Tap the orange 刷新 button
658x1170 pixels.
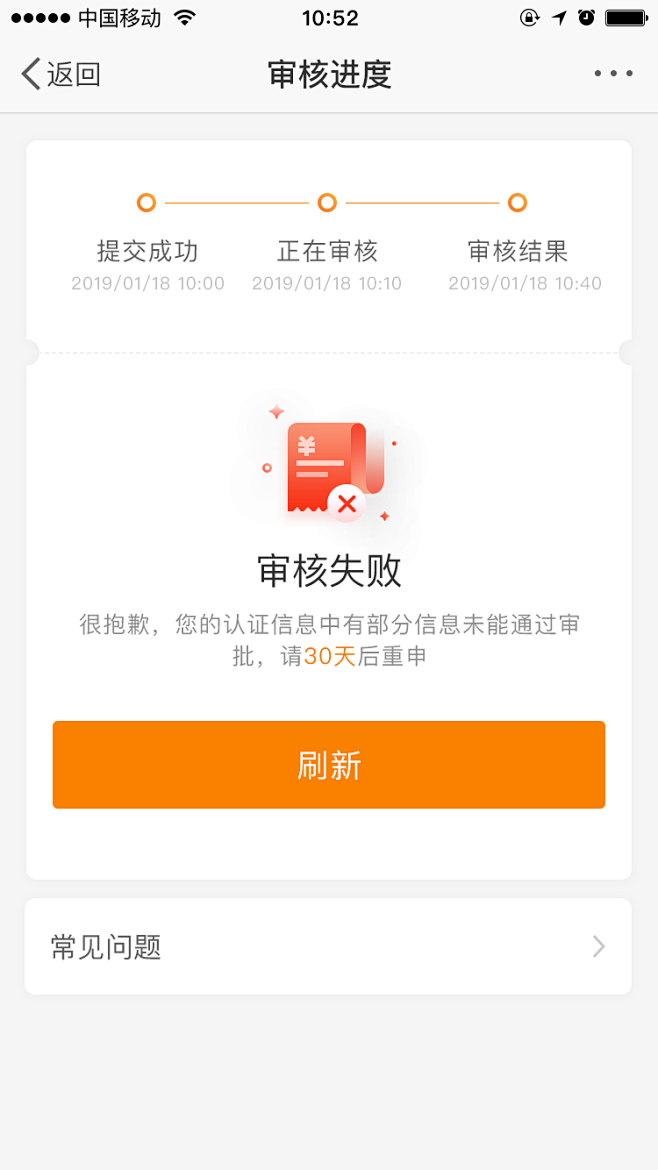pyautogui.click(x=329, y=765)
